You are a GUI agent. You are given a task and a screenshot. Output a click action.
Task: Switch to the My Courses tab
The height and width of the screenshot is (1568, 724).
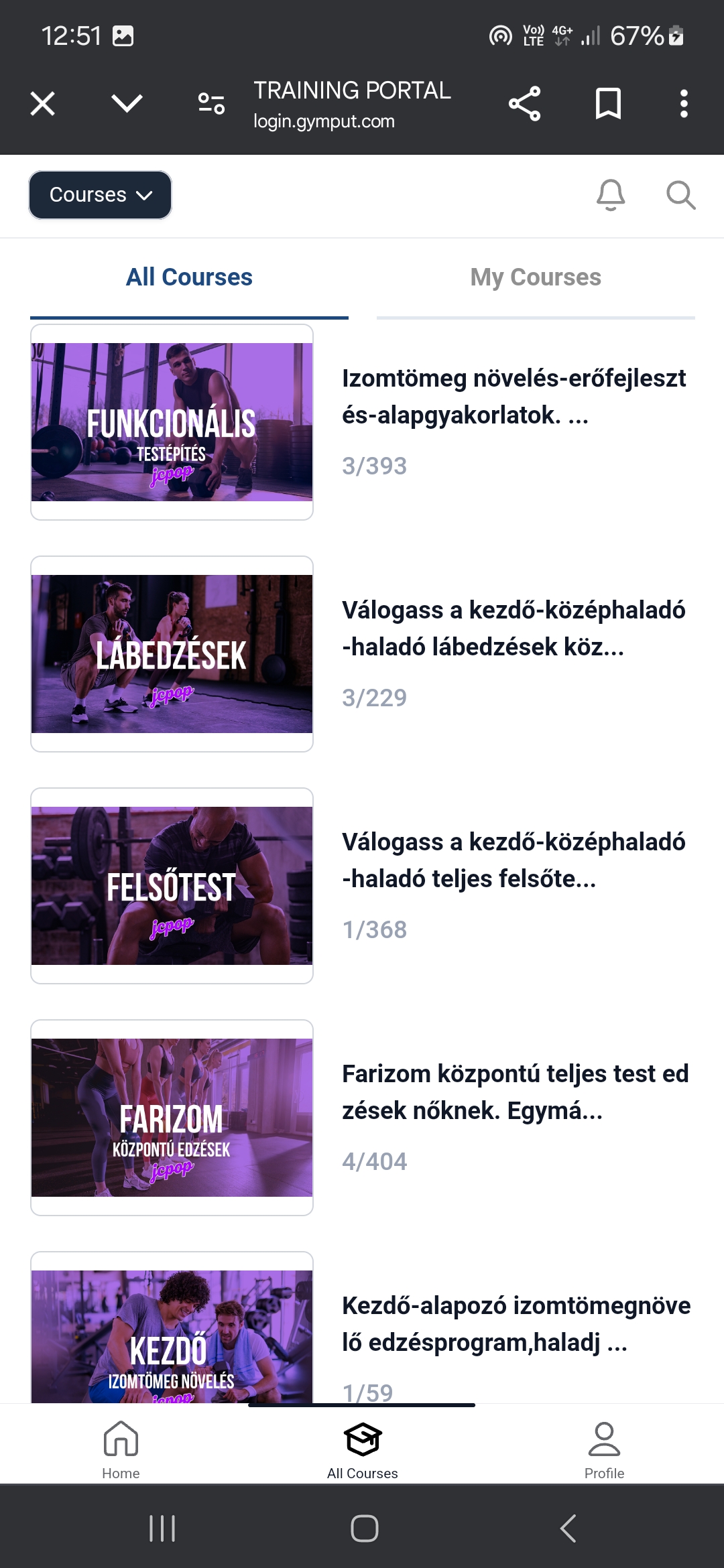(x=536, y=277)
